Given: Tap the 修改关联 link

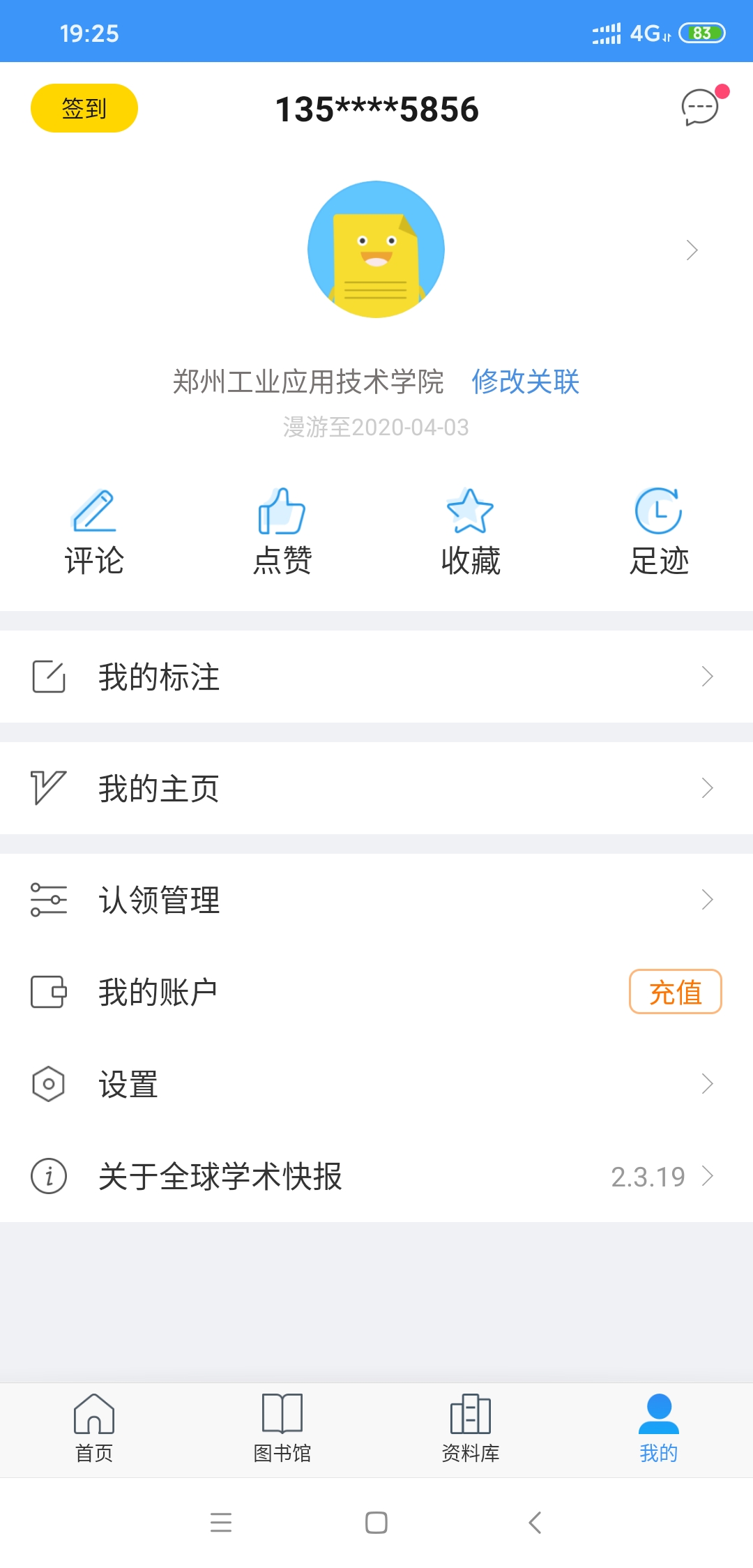Looking at the screenshot, I should (525, 382).
